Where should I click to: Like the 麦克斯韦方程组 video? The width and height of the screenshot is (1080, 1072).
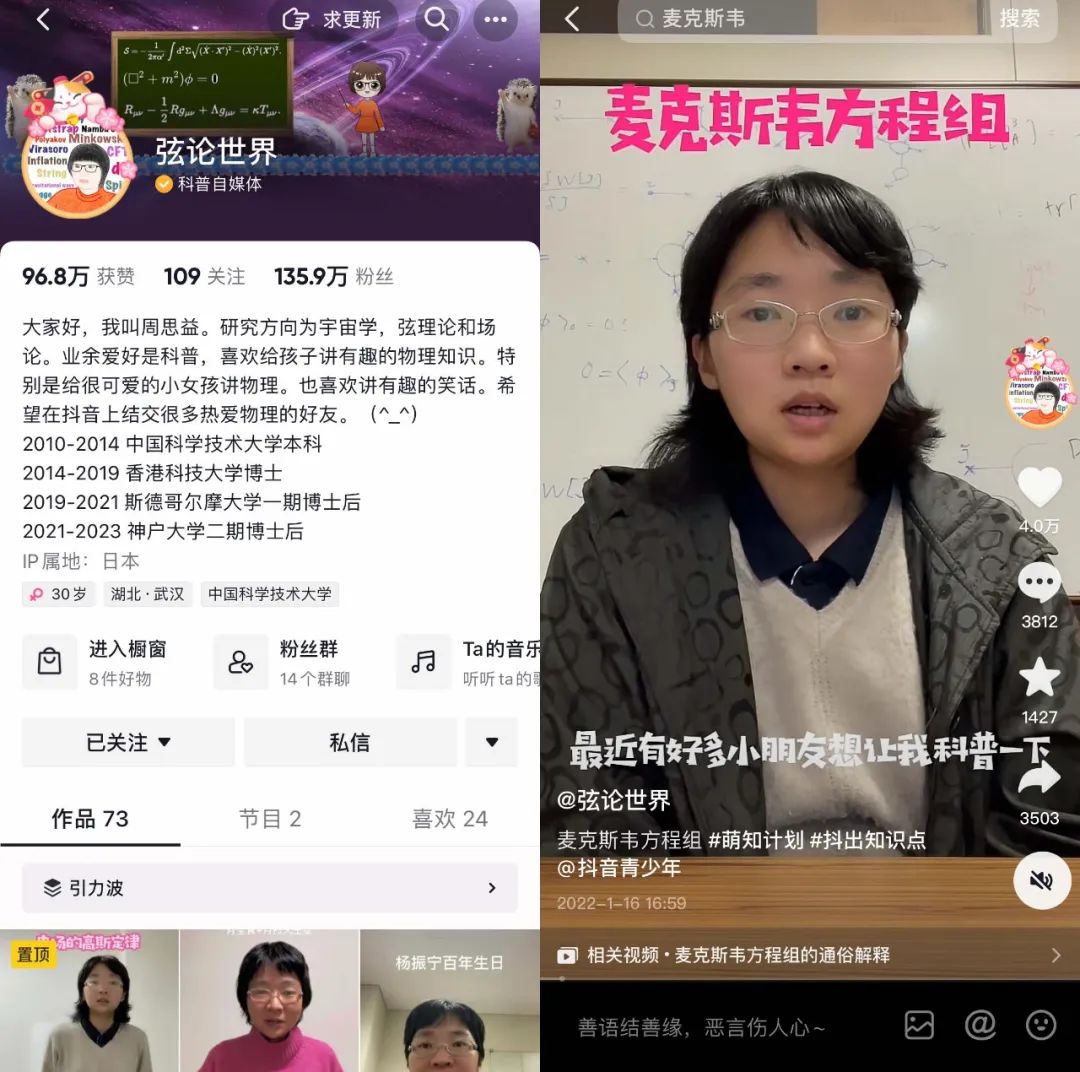coord(1039,487)
